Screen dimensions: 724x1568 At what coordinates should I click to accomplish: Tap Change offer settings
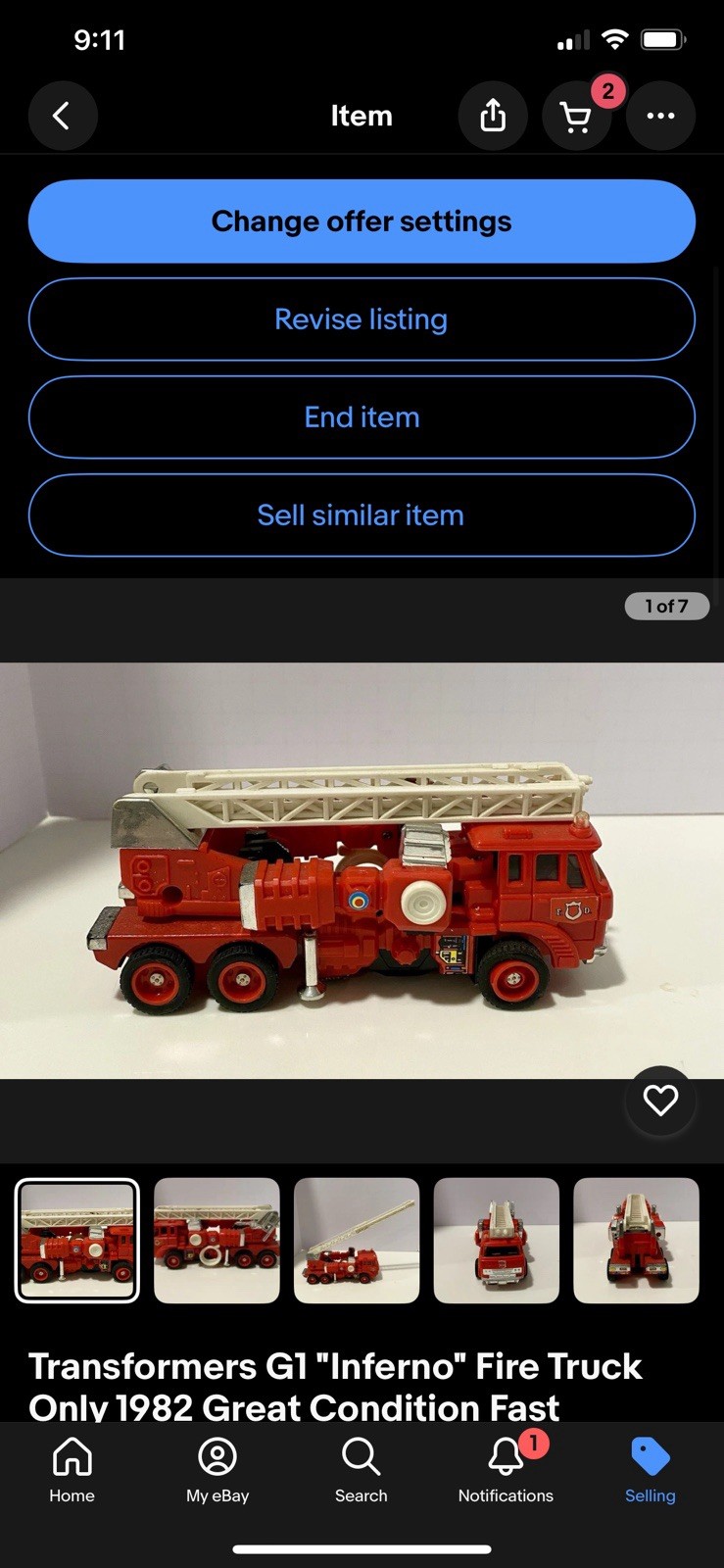point(362,221)
